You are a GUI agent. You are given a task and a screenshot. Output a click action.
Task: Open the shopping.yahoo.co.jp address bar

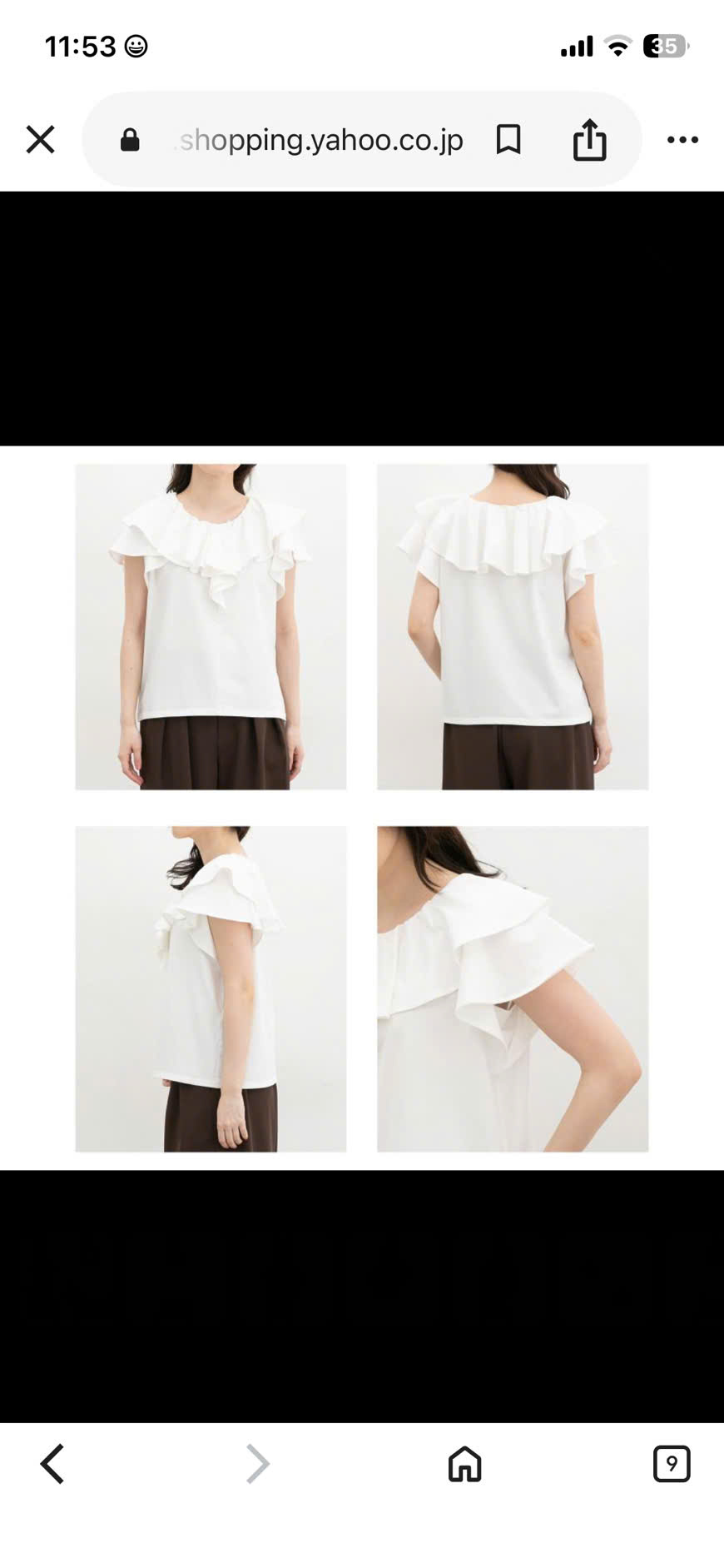click(320, 140)
